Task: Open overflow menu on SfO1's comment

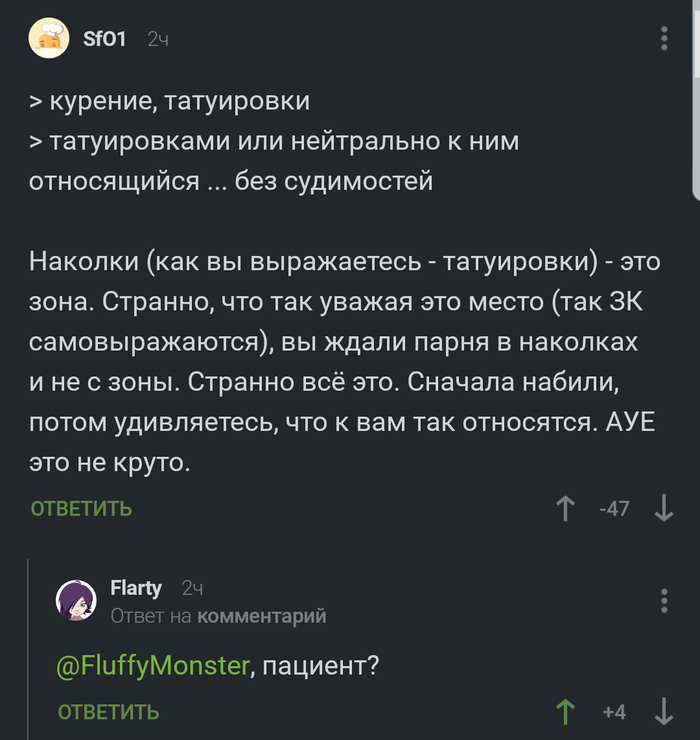Action: pos(665,39)
